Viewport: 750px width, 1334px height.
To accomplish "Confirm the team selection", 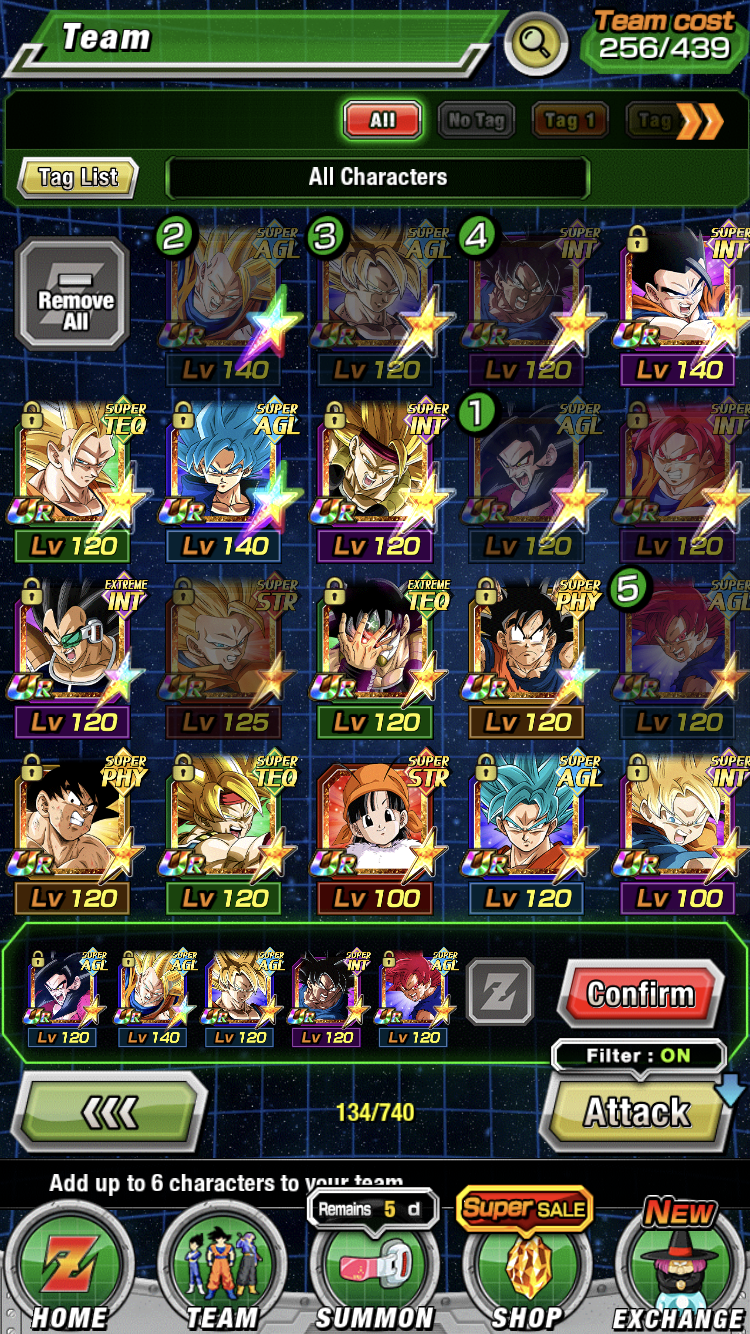I will click(x=640, y=994).
